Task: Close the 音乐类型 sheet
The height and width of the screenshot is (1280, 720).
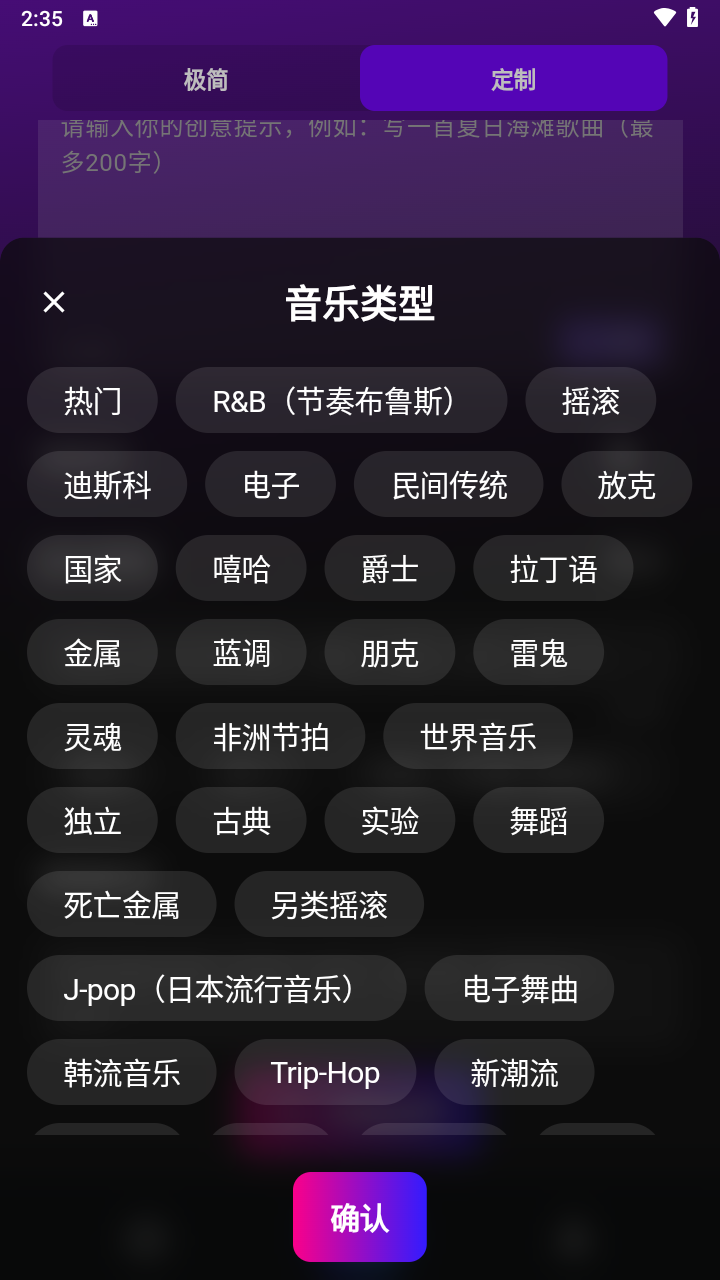Action: point(54,302)
